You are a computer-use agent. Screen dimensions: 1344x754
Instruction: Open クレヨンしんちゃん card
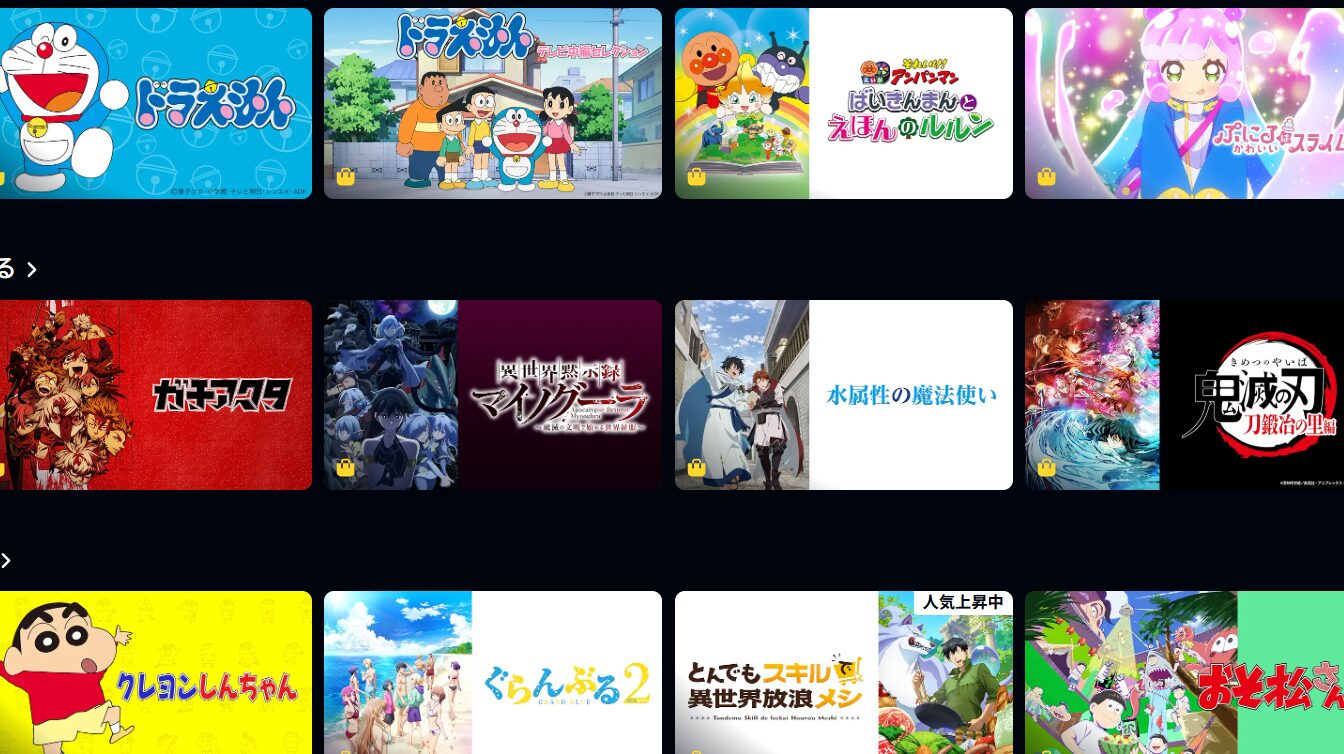click(155, 672)
